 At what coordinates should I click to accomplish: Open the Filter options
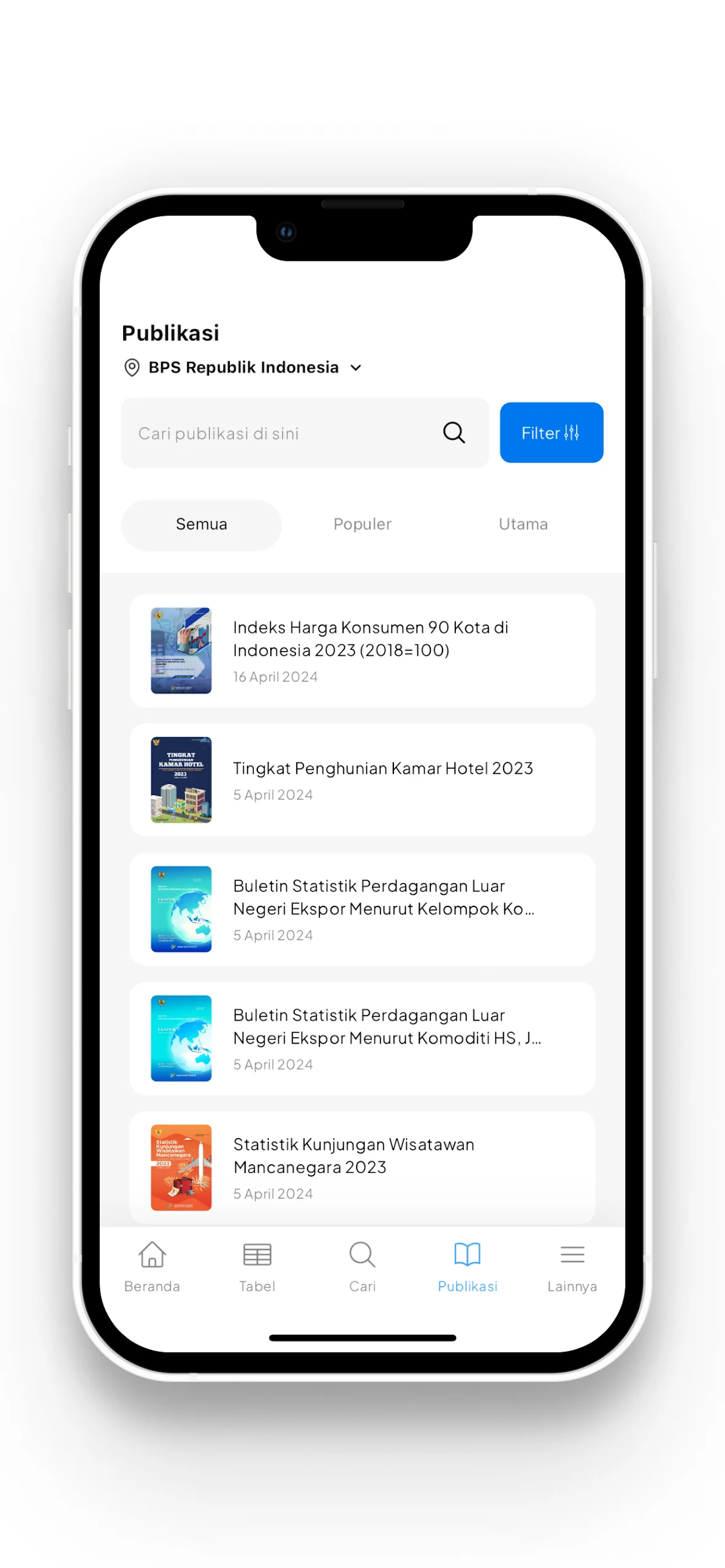(550, 432)
